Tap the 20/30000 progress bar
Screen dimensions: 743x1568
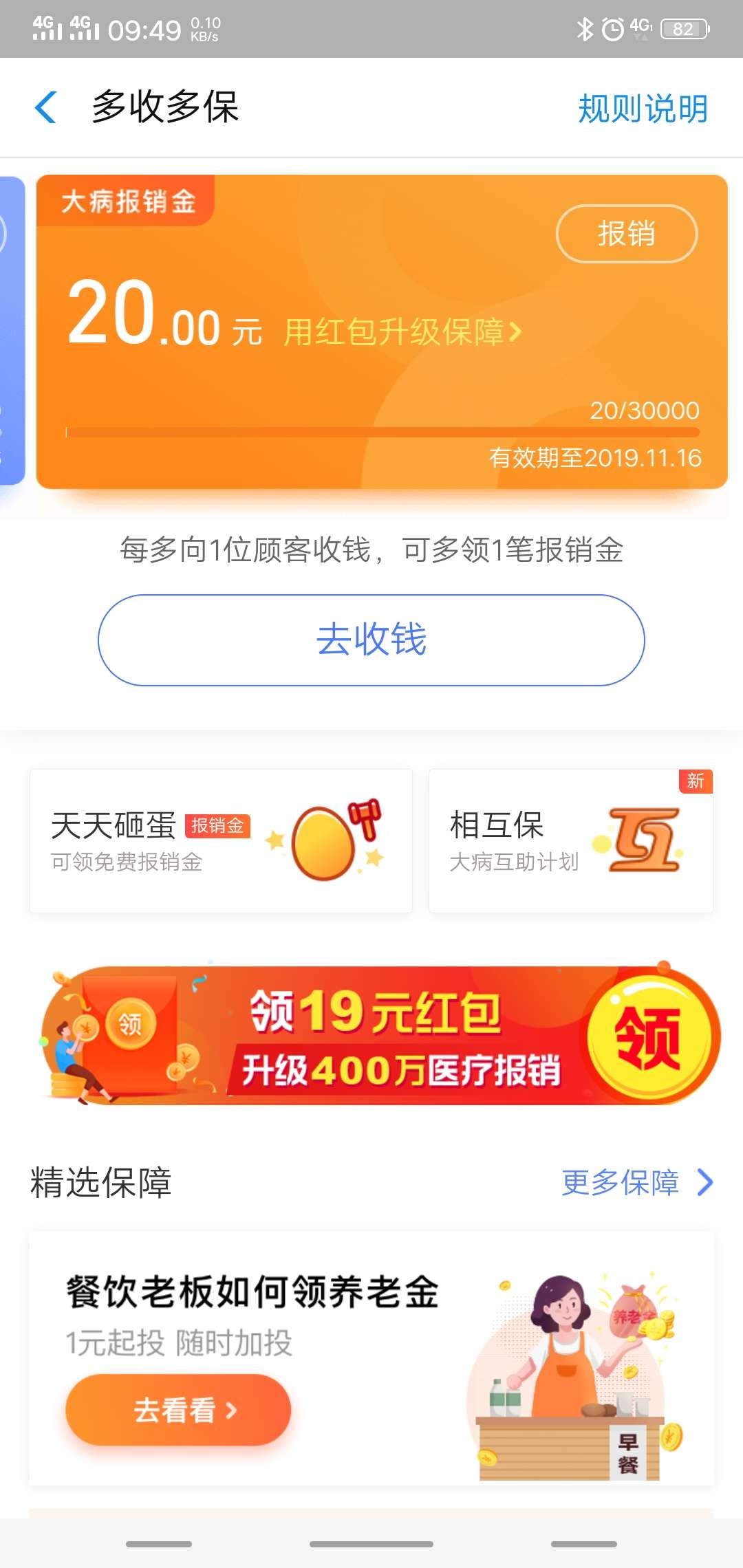pos(382,432)
